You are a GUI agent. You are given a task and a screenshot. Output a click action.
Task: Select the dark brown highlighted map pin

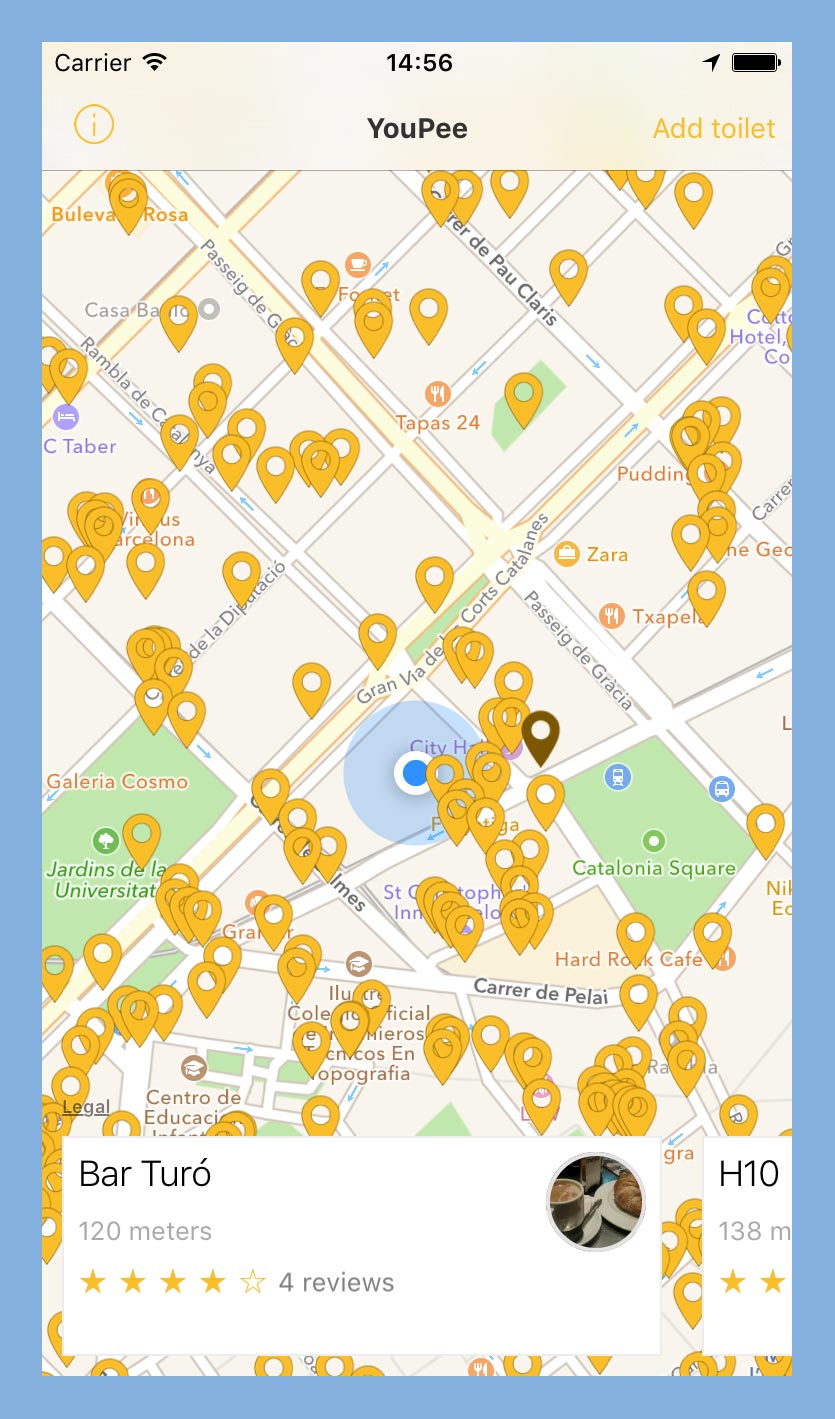click(x=541, y=739)
